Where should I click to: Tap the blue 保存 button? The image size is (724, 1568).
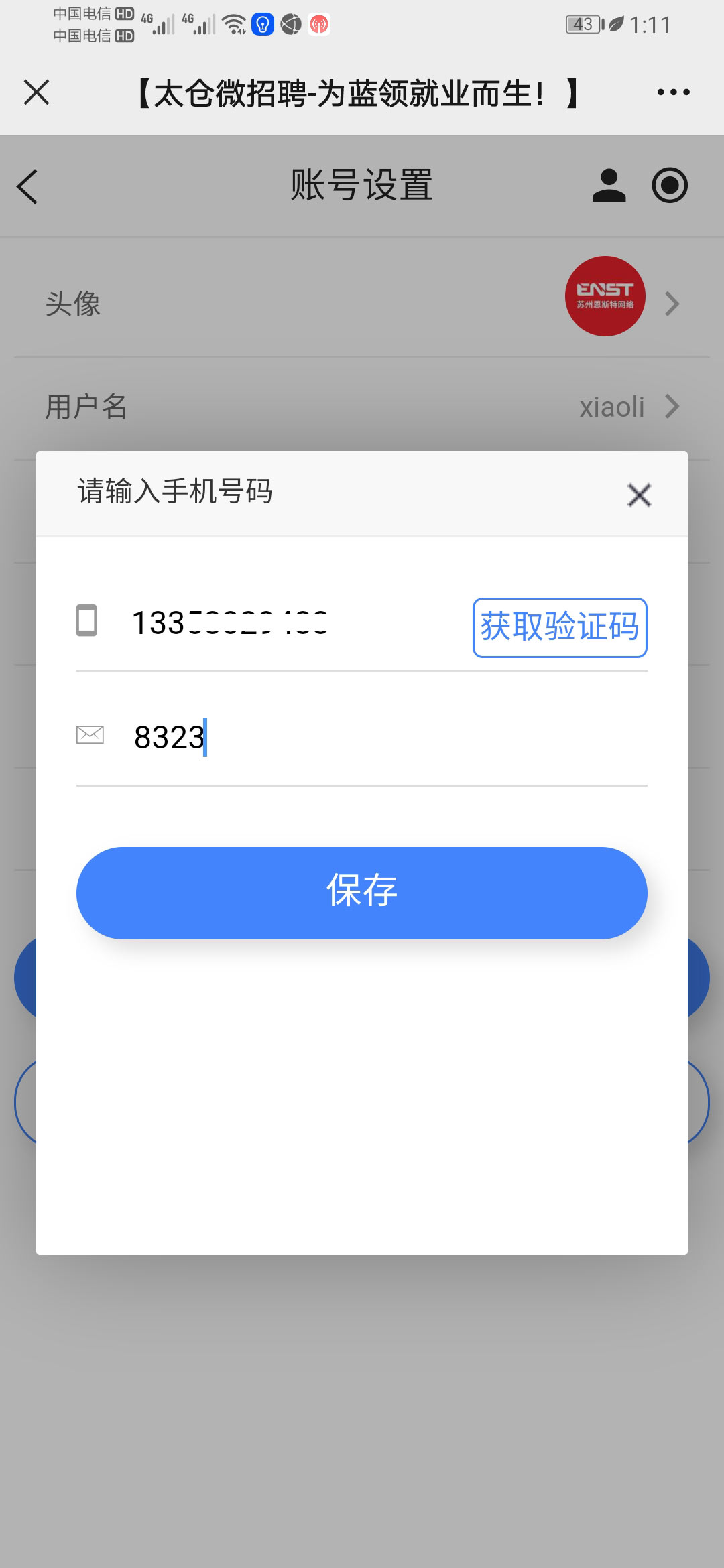coord(362,893)
